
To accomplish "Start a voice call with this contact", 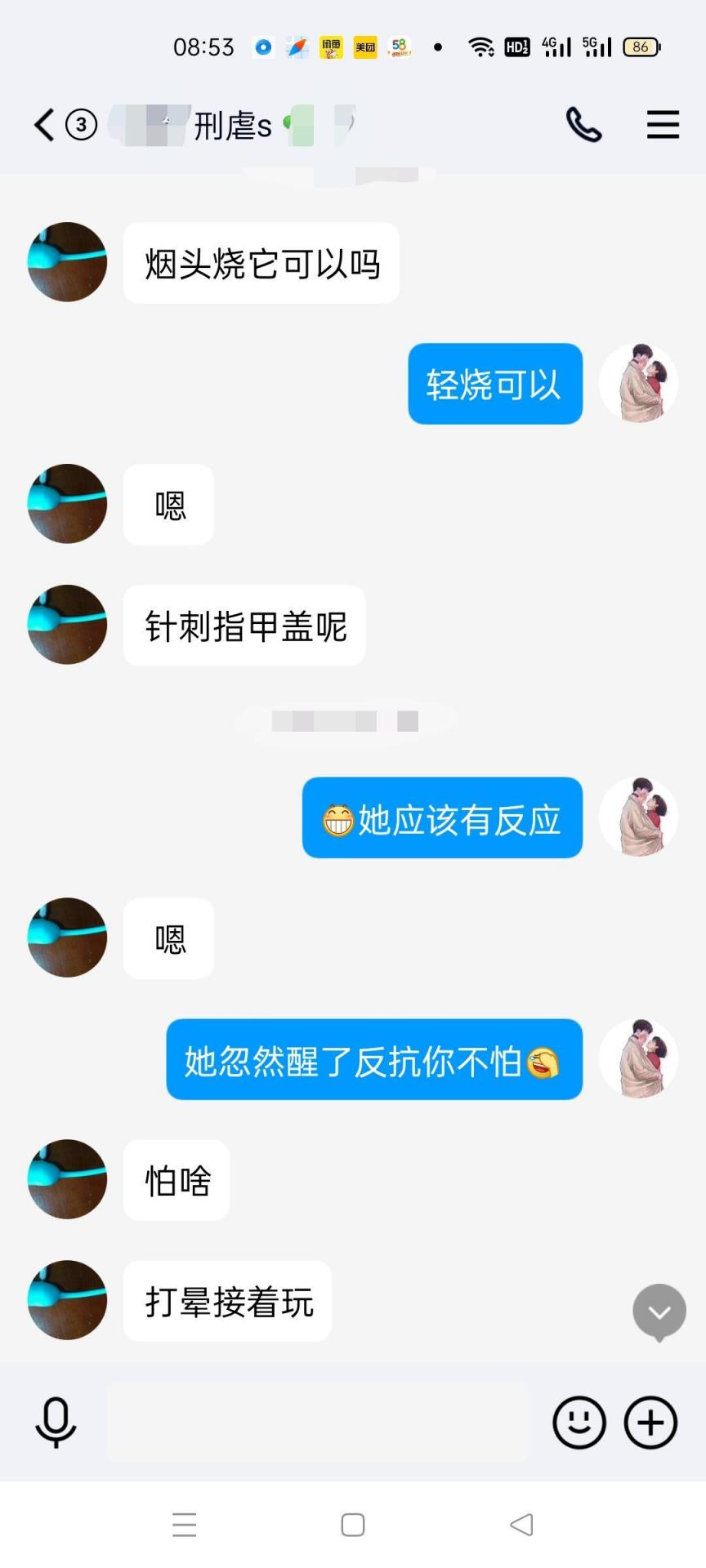I will point(583,125).
